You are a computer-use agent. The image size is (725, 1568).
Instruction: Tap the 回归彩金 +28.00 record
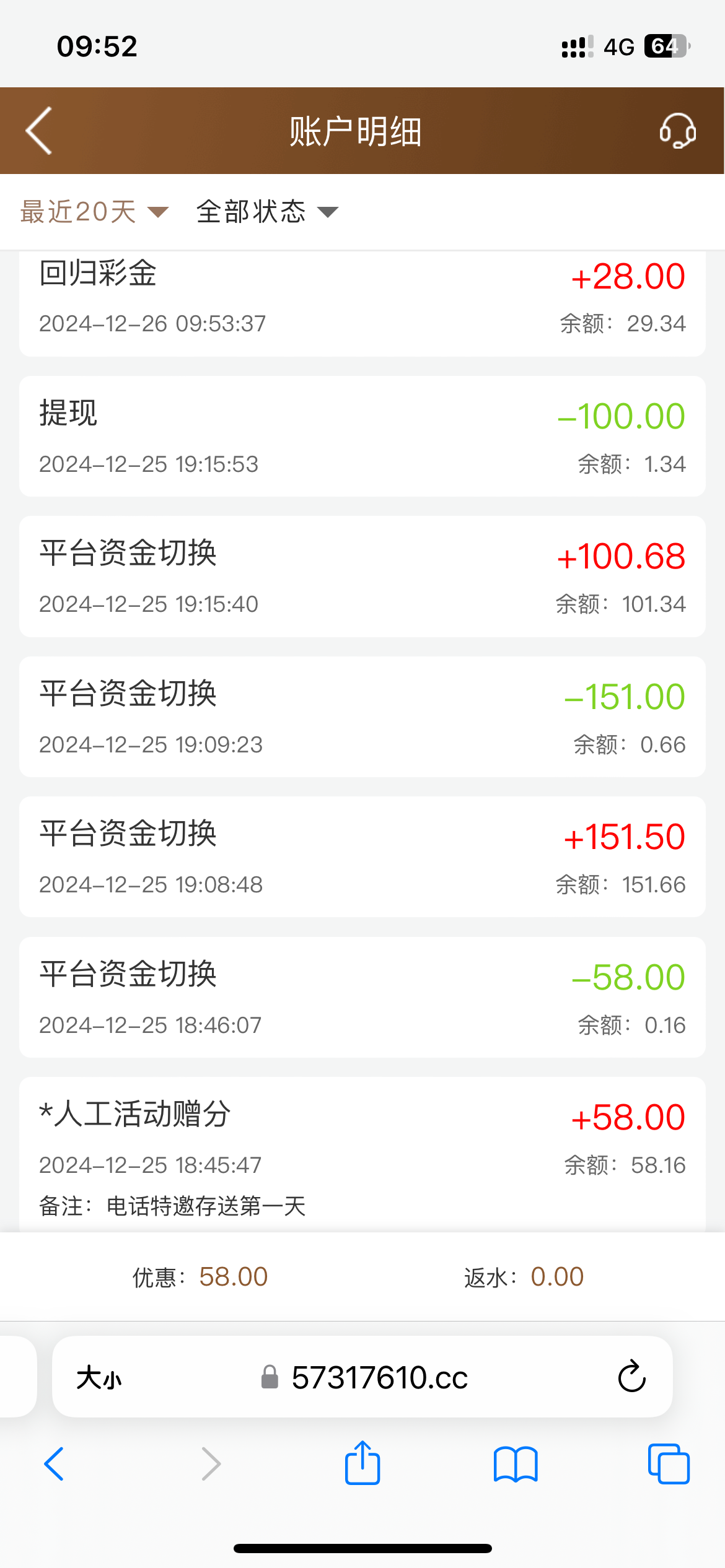point(362,297)
